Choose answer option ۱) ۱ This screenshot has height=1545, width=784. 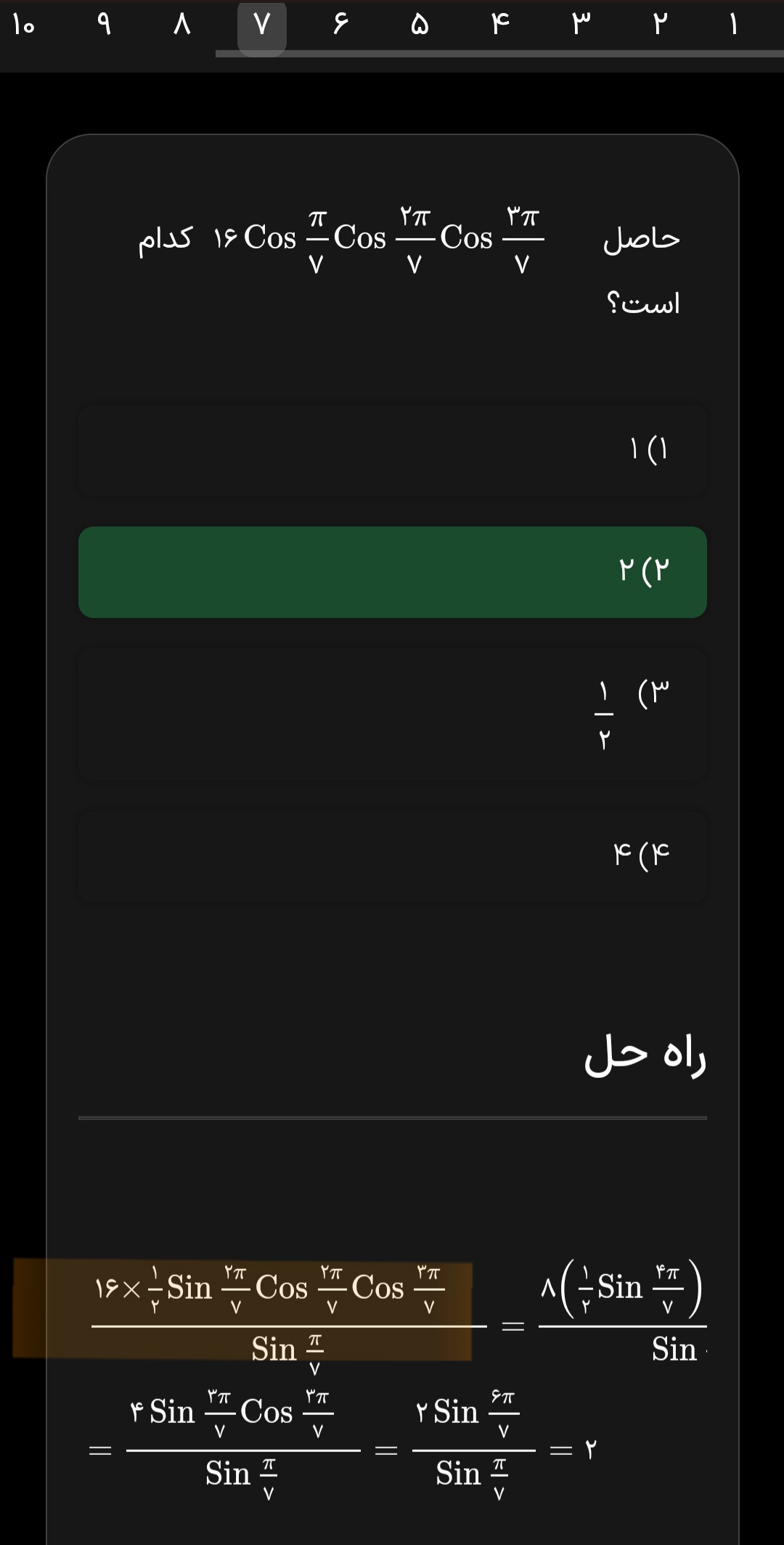392,450
